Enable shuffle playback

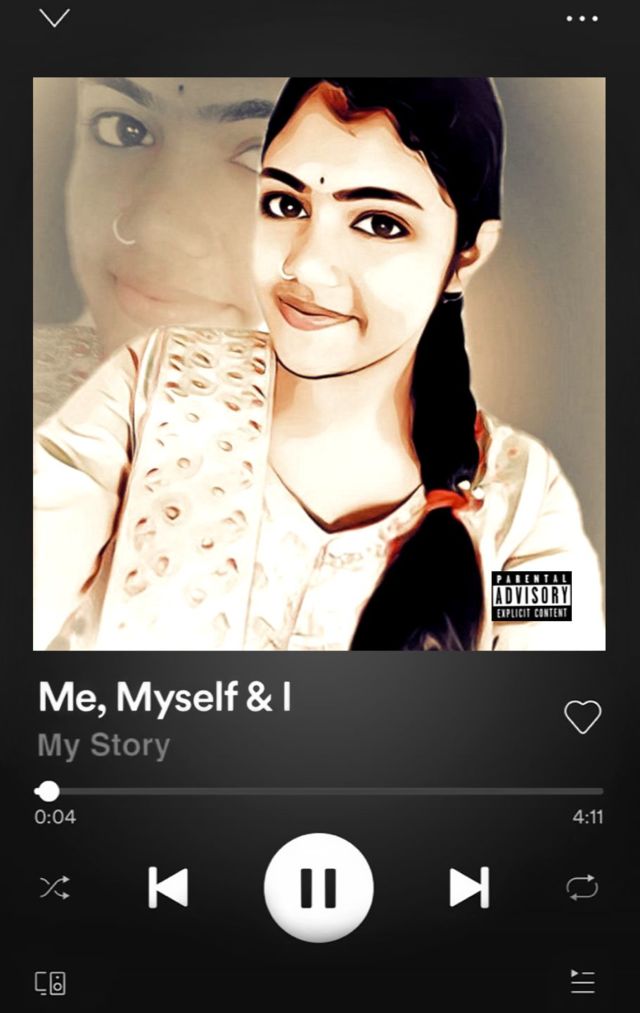(55, 888)
